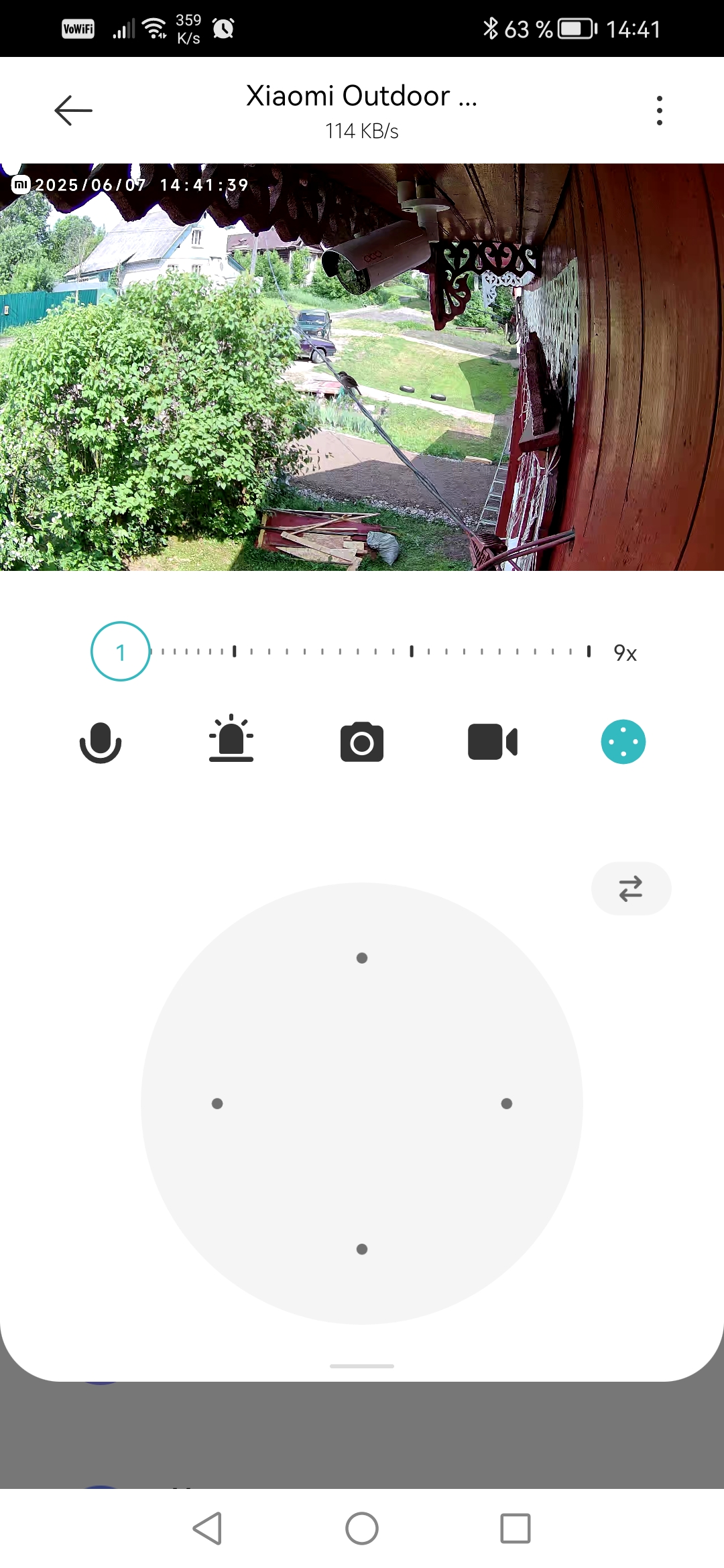Take a snapshot with the camera icon

(x=362, y=742)
